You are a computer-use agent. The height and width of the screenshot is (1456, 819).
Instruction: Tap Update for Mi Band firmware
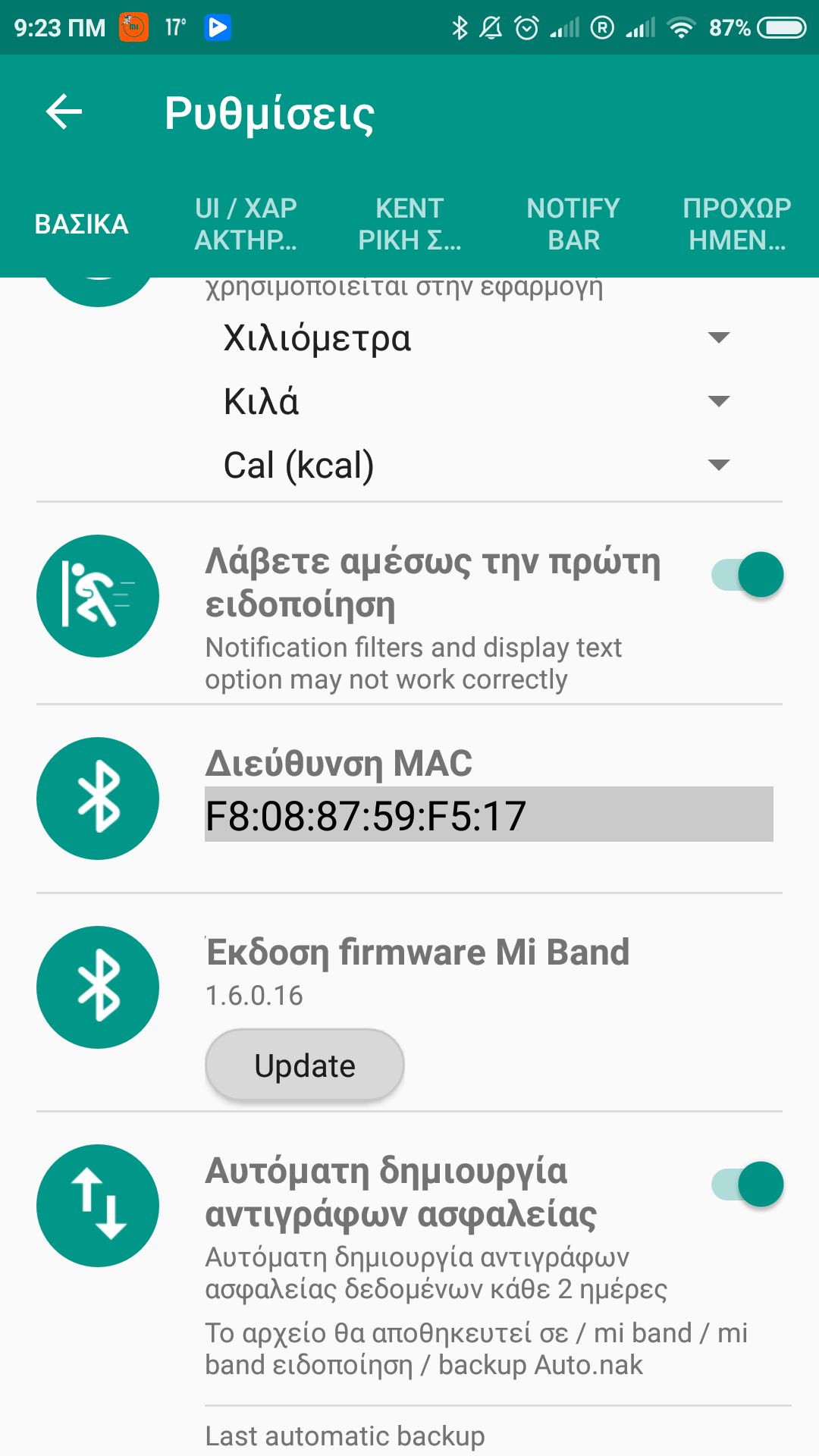coord(305,1065)
